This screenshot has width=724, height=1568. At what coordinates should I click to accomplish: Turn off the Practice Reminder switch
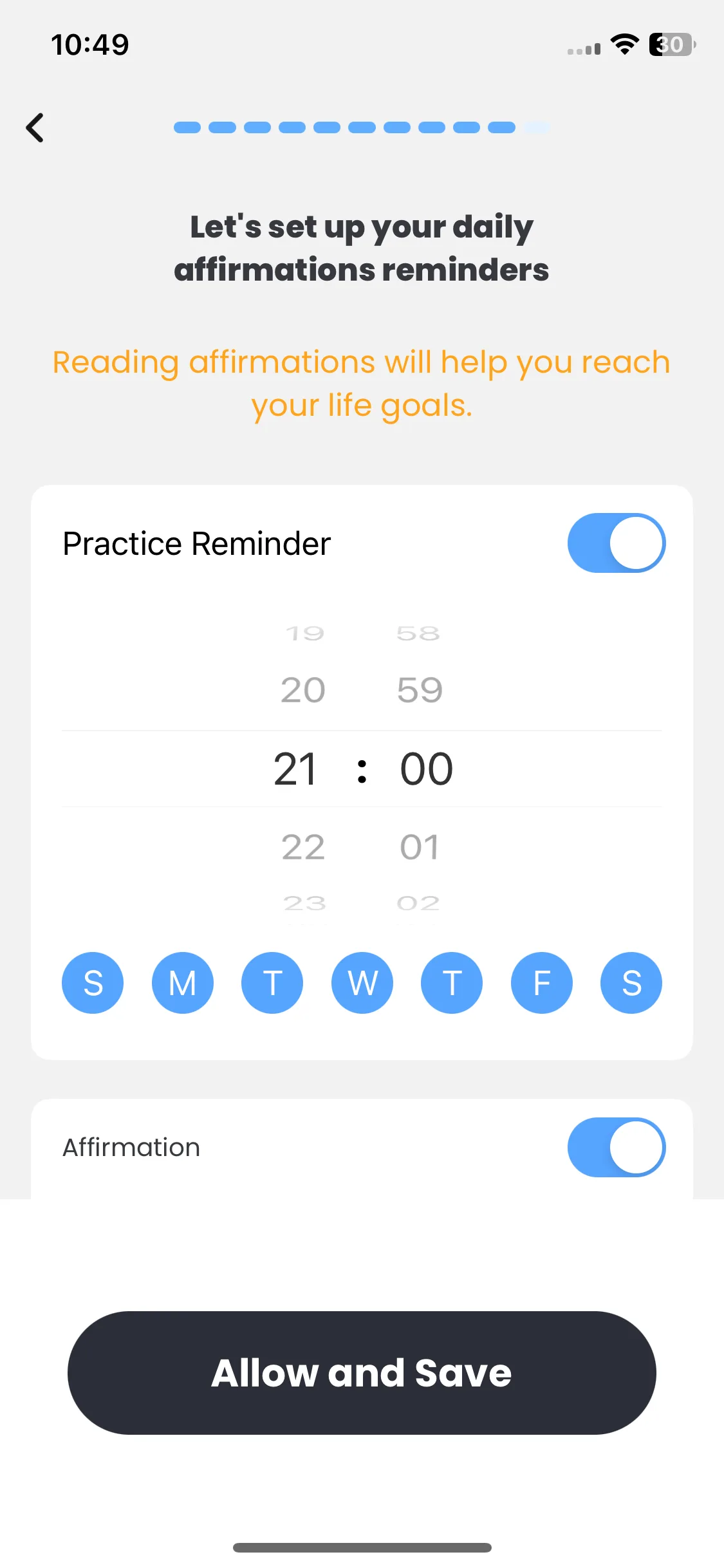[x=616, y=543]
